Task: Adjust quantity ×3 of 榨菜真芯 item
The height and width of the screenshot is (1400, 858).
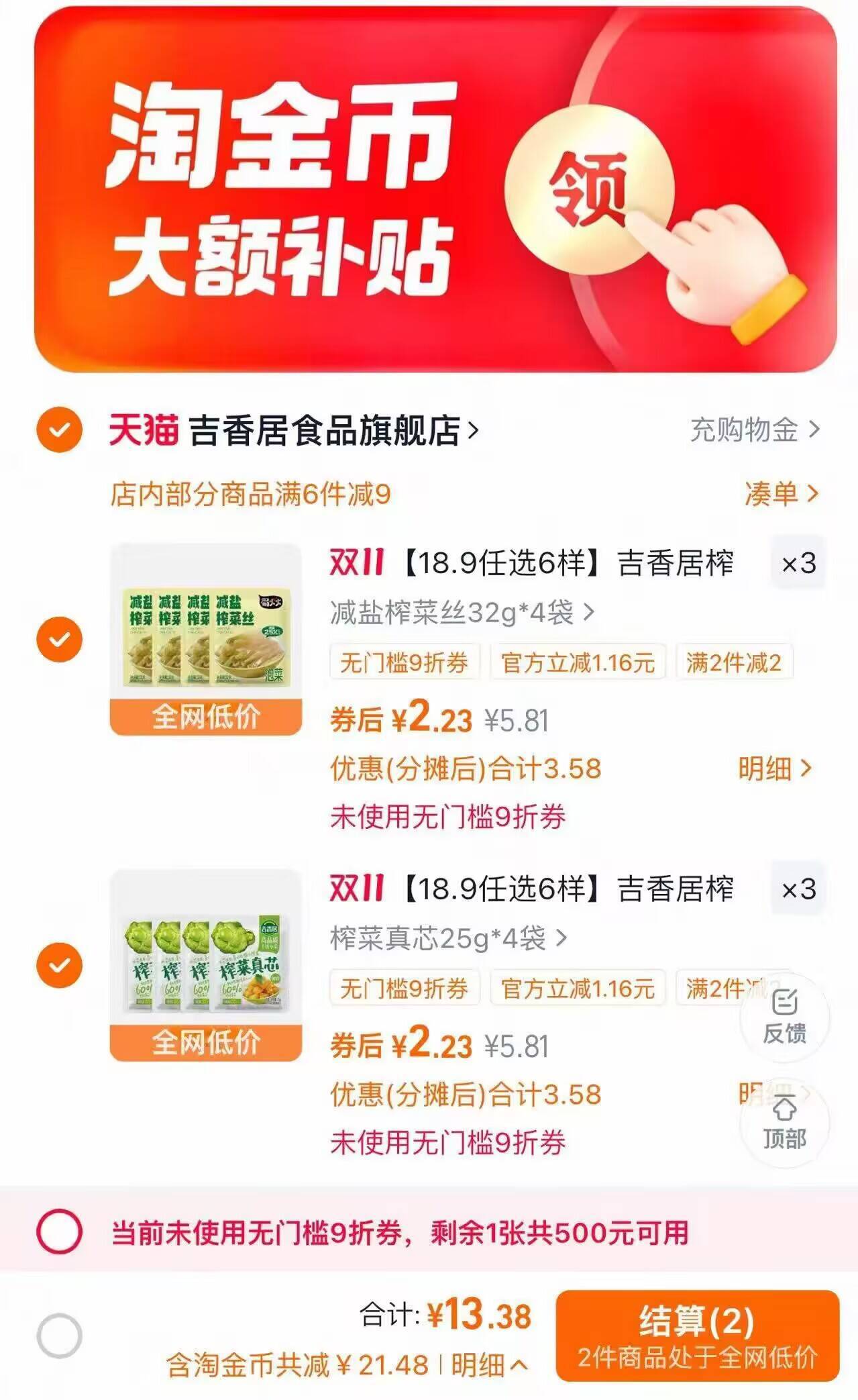Action: [798, 889]
